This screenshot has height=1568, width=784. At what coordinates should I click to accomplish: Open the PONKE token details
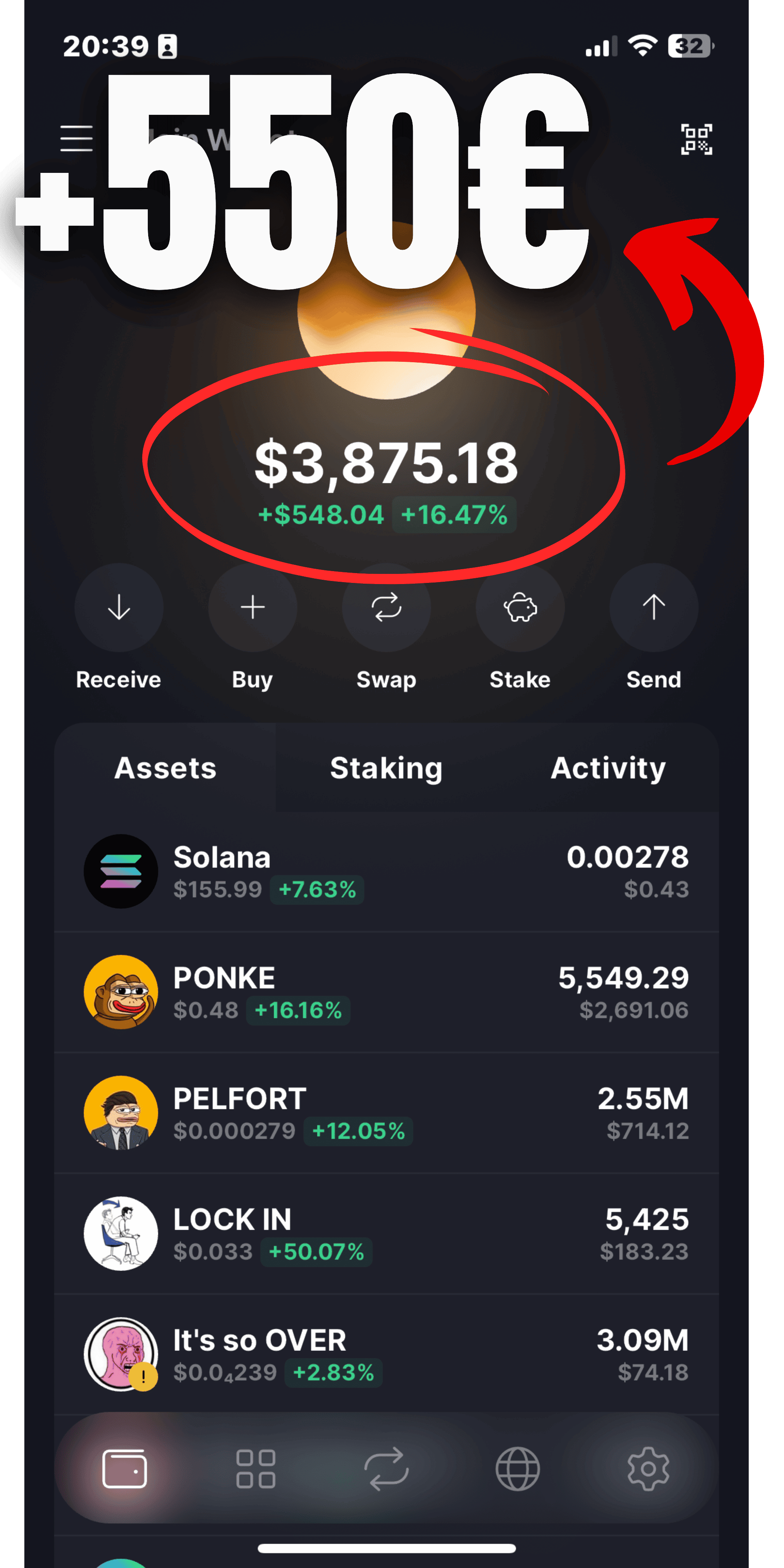[387, 992]
